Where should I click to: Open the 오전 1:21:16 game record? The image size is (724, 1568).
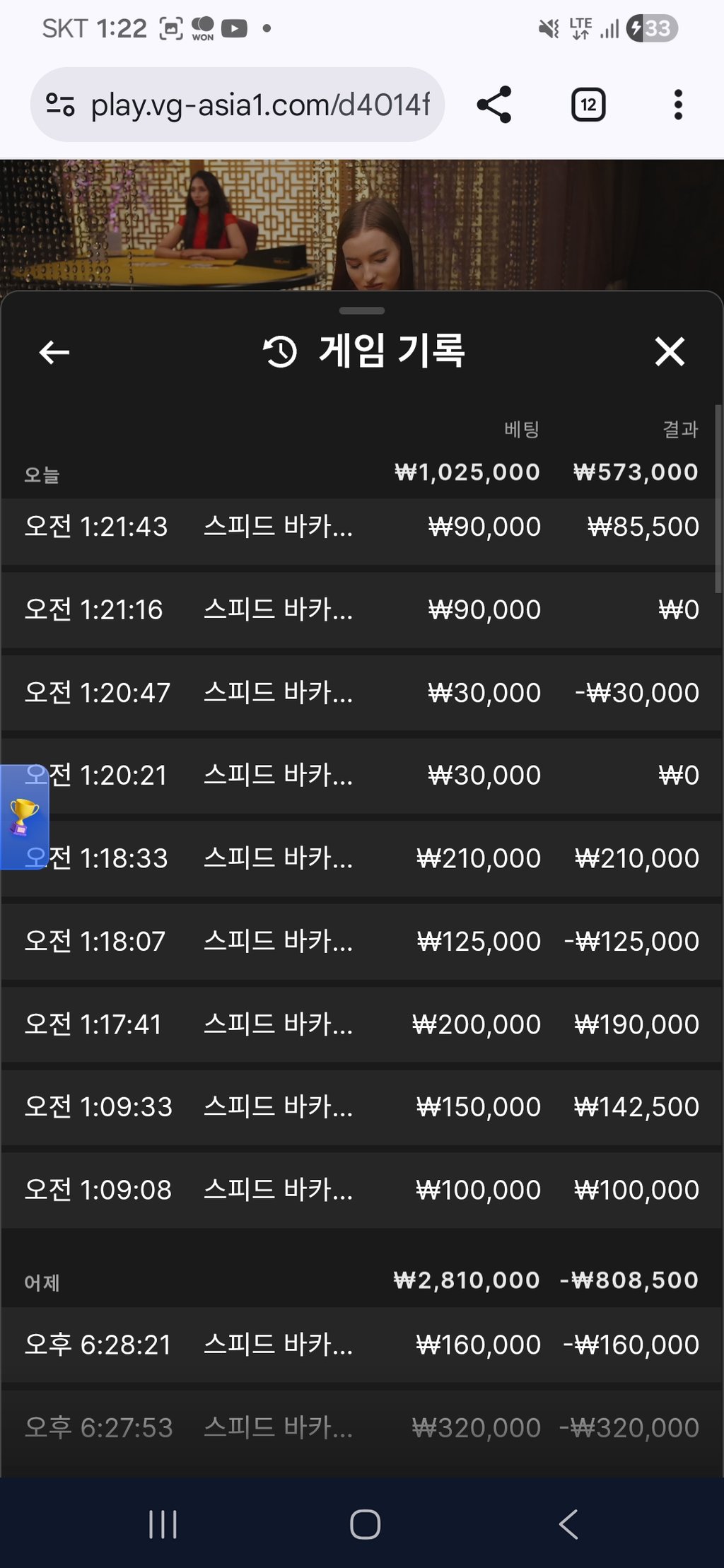(x=361, y=610)
